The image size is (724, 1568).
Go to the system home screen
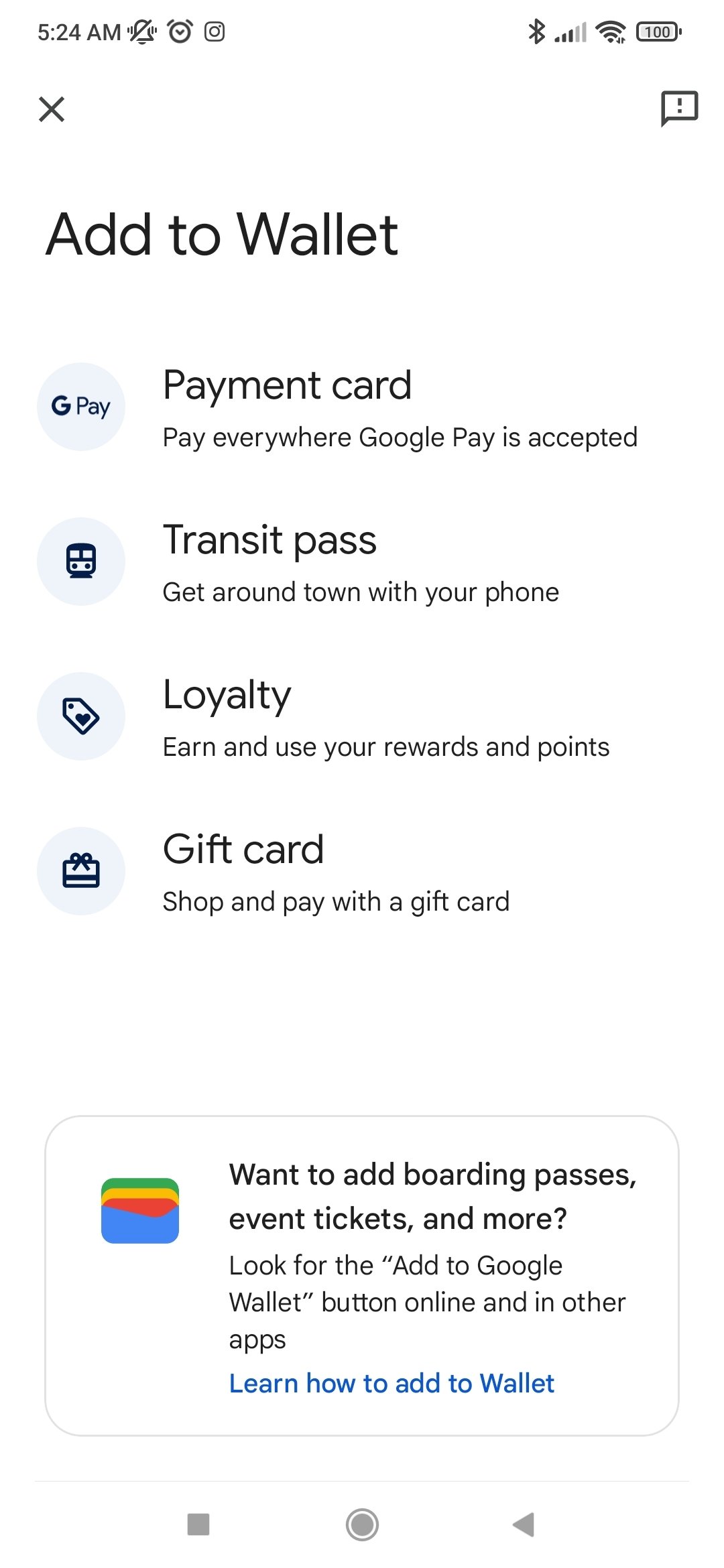click(362, 1524)
